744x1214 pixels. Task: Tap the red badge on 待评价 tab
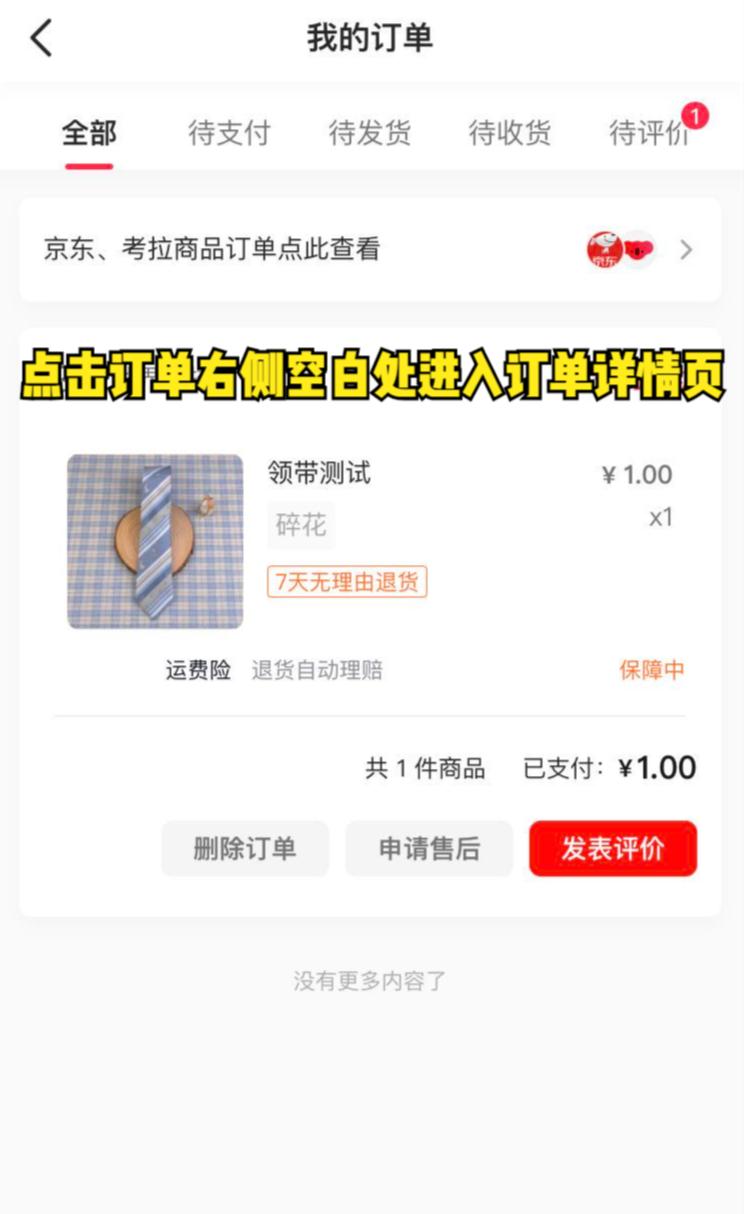point(696,116)
